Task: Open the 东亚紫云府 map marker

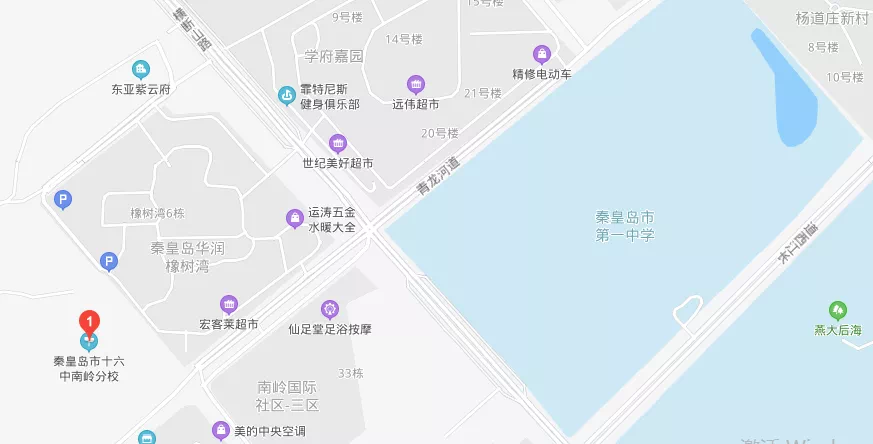Action: [141, 68]
